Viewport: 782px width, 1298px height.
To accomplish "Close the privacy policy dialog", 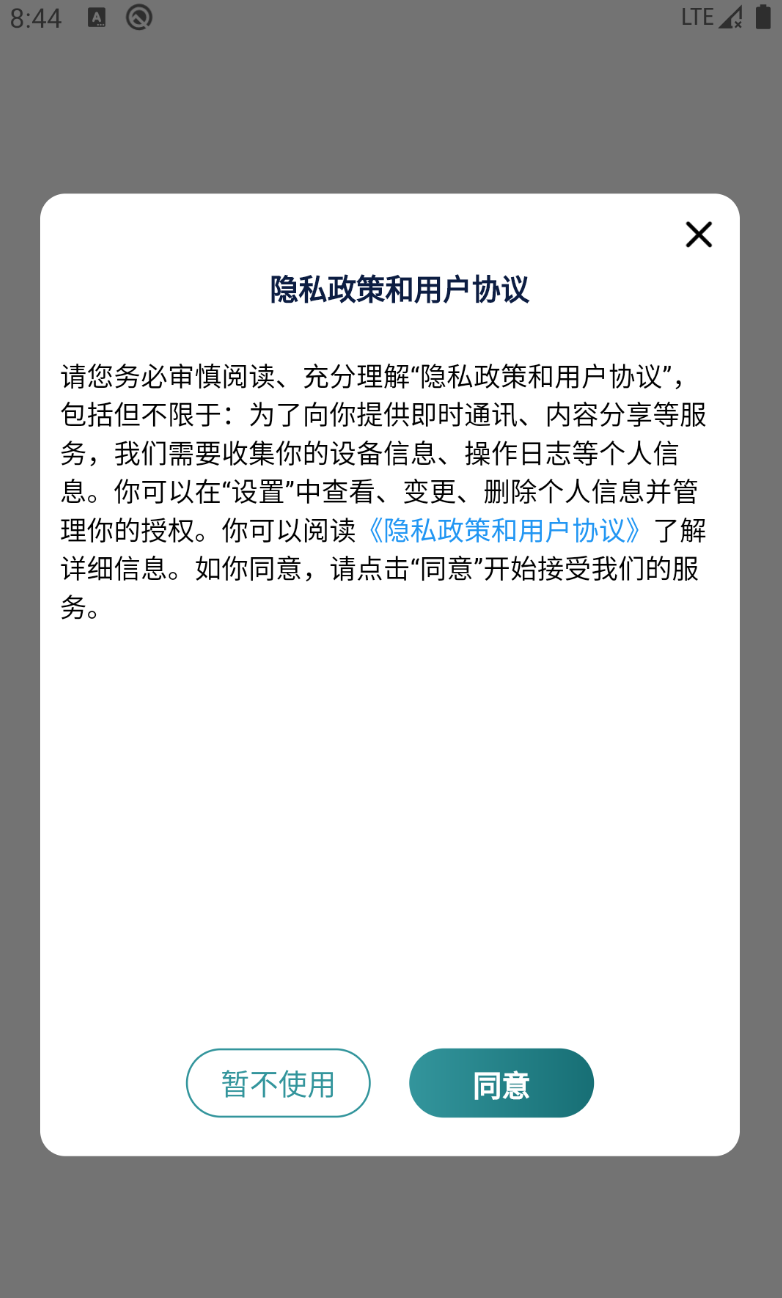I will point(698,235).
